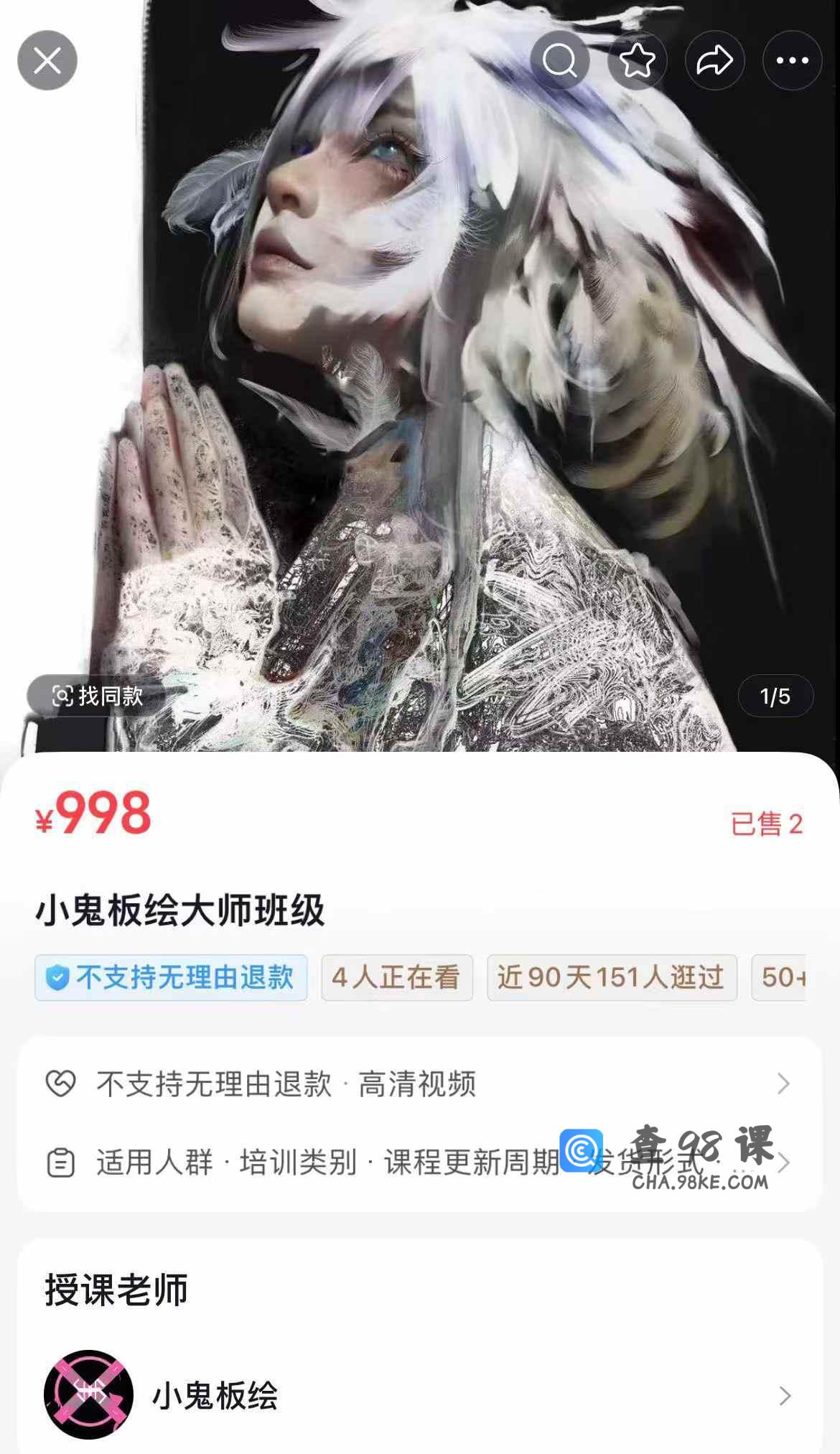Viewport: 840px width, 1454px height.
Task: Open the three-dots overflow menu
Action: pos(793,60)
